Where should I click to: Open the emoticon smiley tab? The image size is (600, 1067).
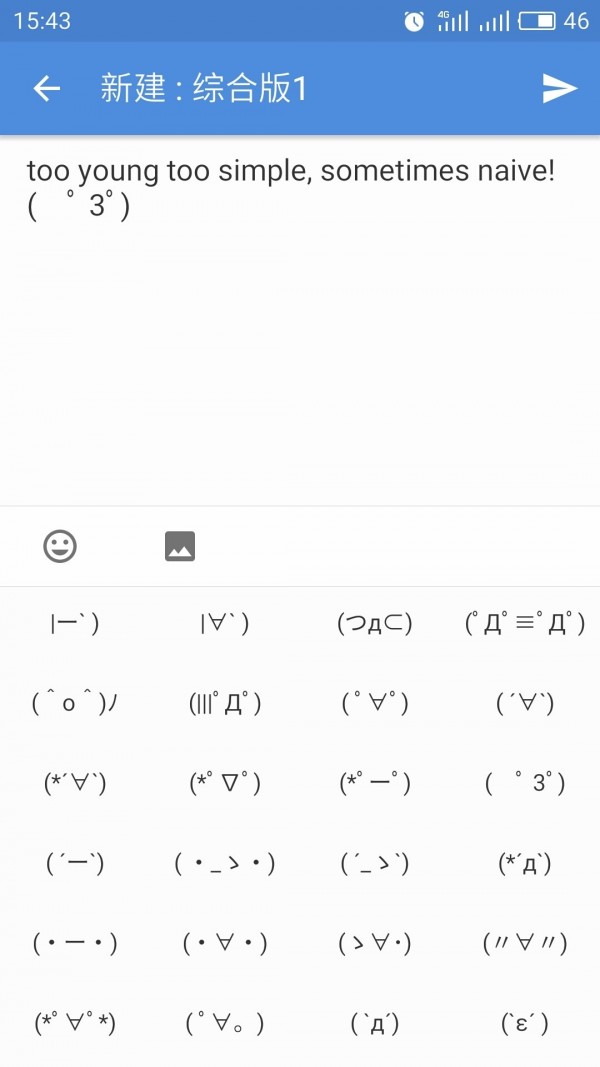(60, 546)
